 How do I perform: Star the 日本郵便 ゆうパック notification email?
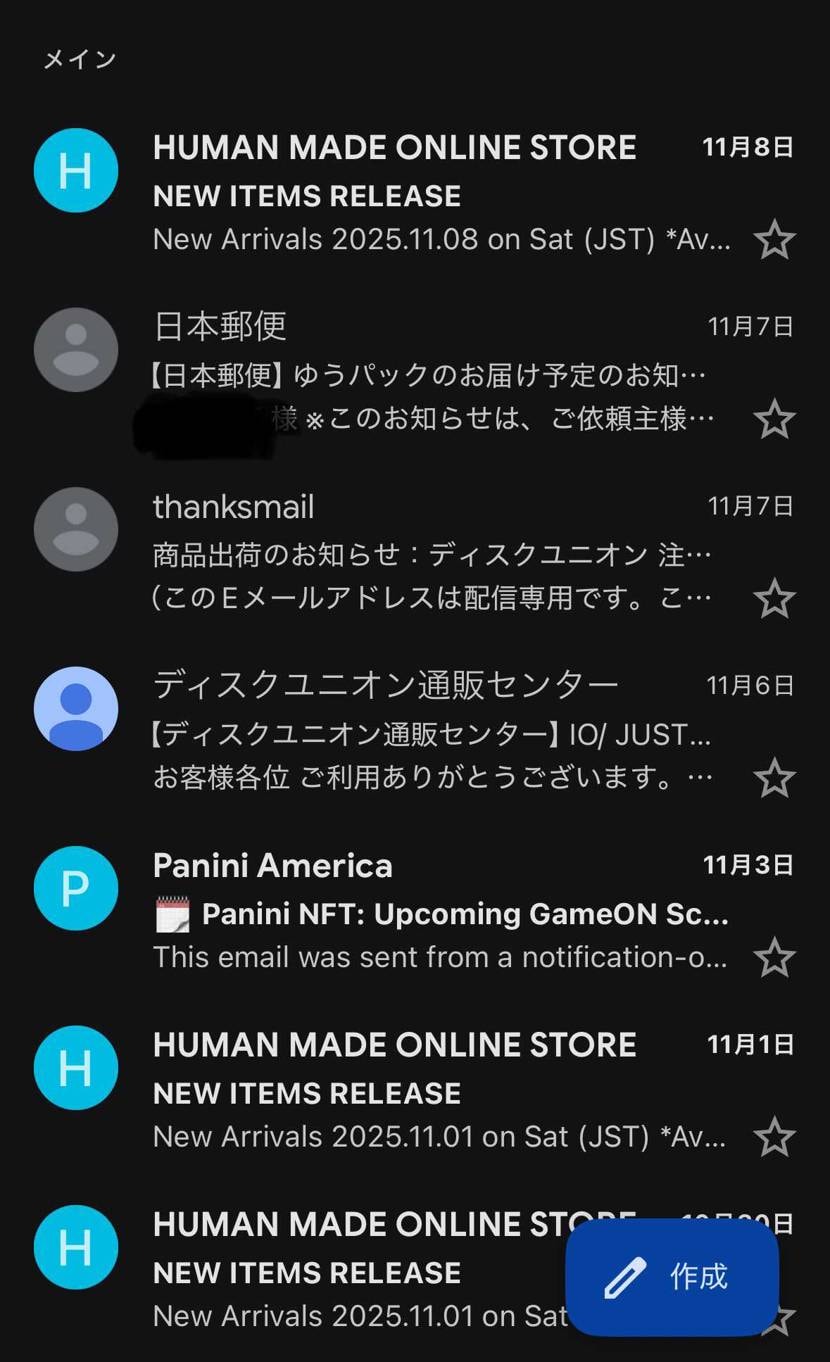[x=774, y=420]
